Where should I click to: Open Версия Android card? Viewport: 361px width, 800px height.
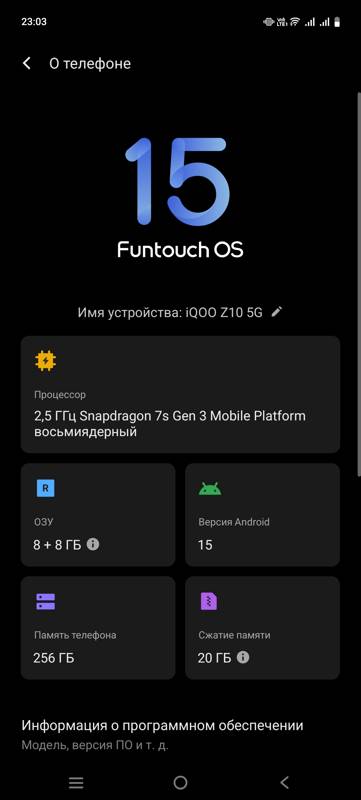262,514
